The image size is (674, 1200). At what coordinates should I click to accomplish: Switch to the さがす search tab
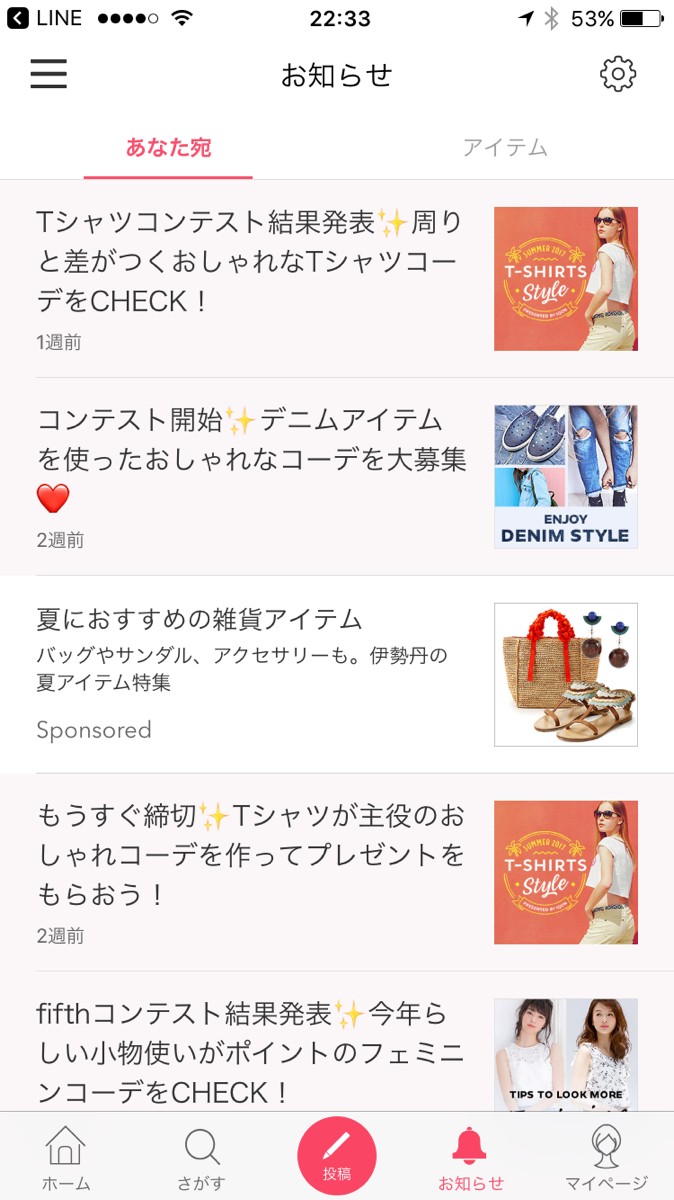click(201, 1157)
